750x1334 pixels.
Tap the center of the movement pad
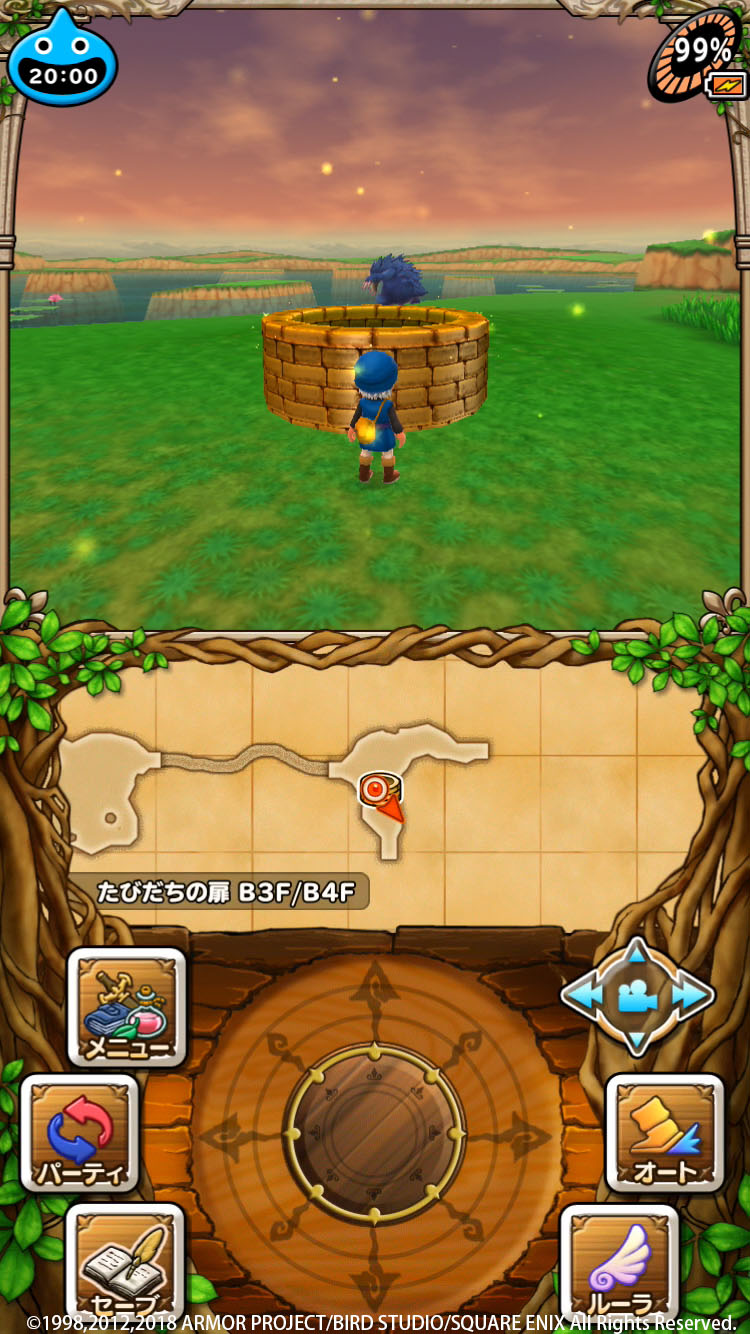(375, 1131)
